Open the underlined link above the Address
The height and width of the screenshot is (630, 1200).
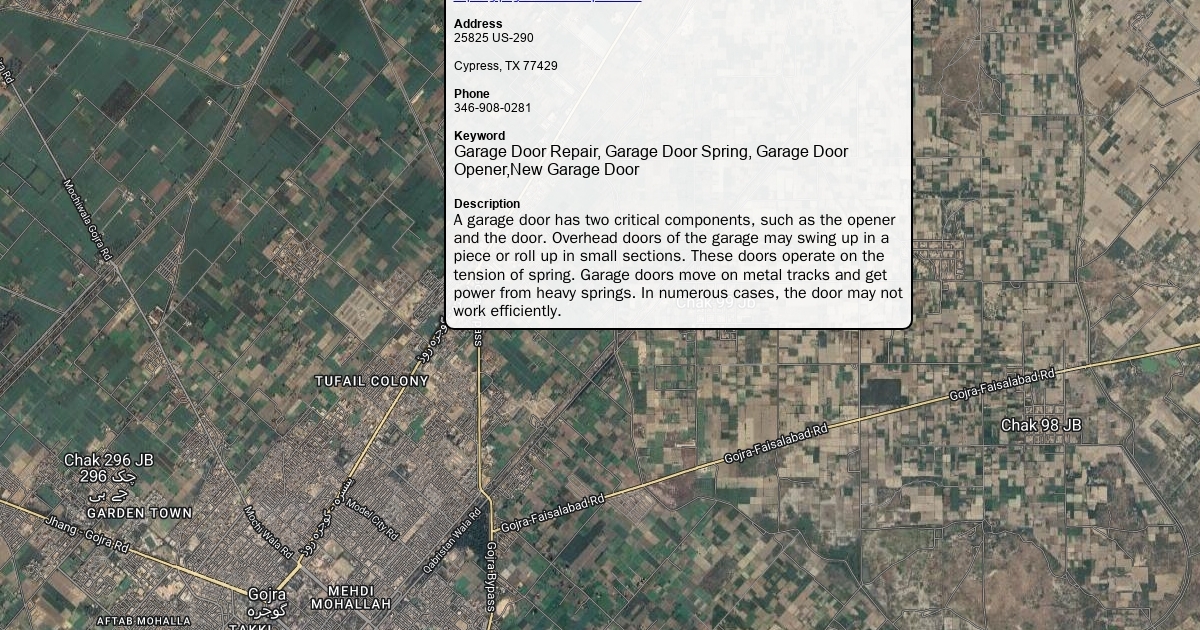click(547, 2)
